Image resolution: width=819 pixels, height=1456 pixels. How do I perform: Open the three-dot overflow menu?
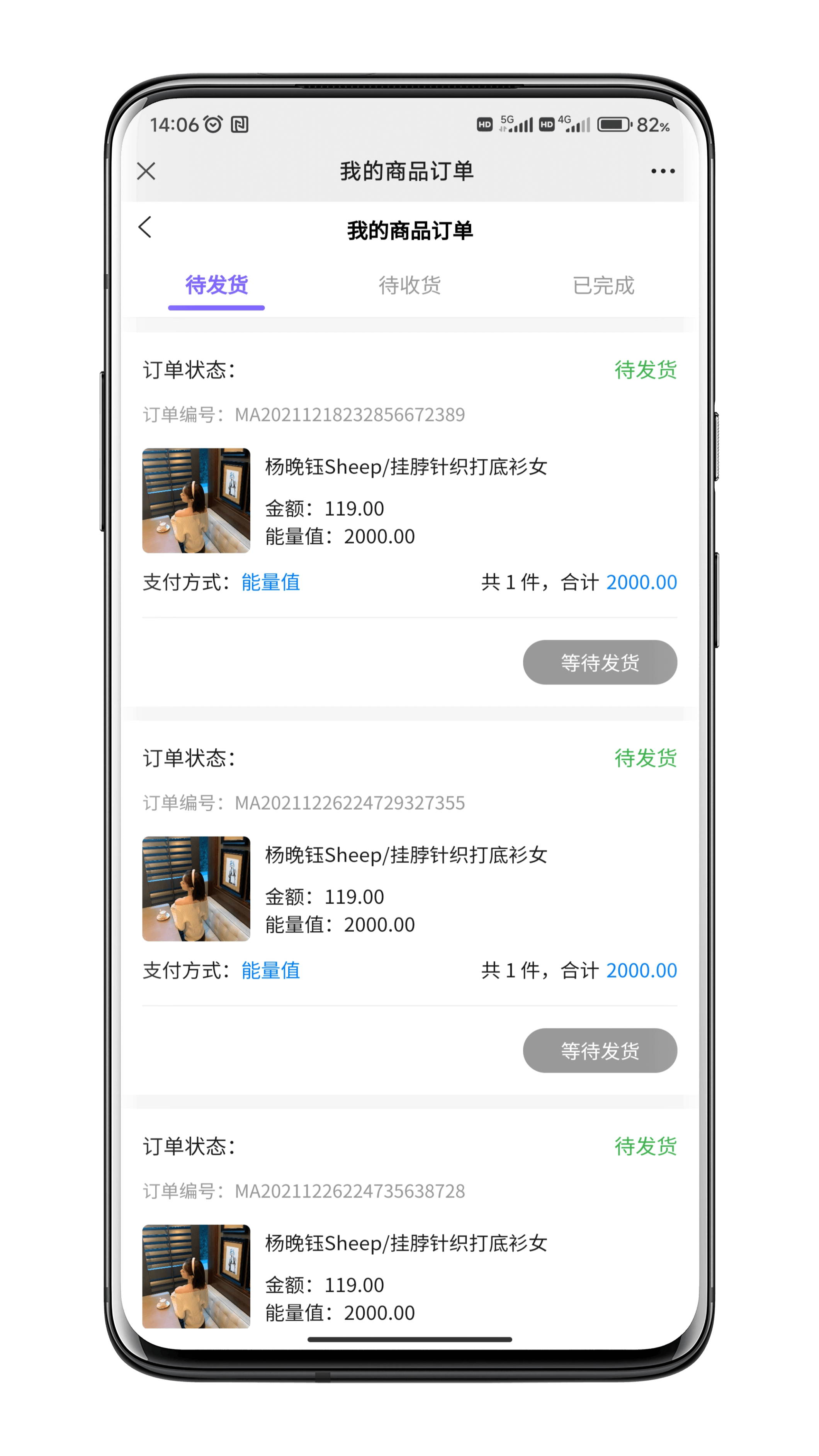(x=663, y=171)
